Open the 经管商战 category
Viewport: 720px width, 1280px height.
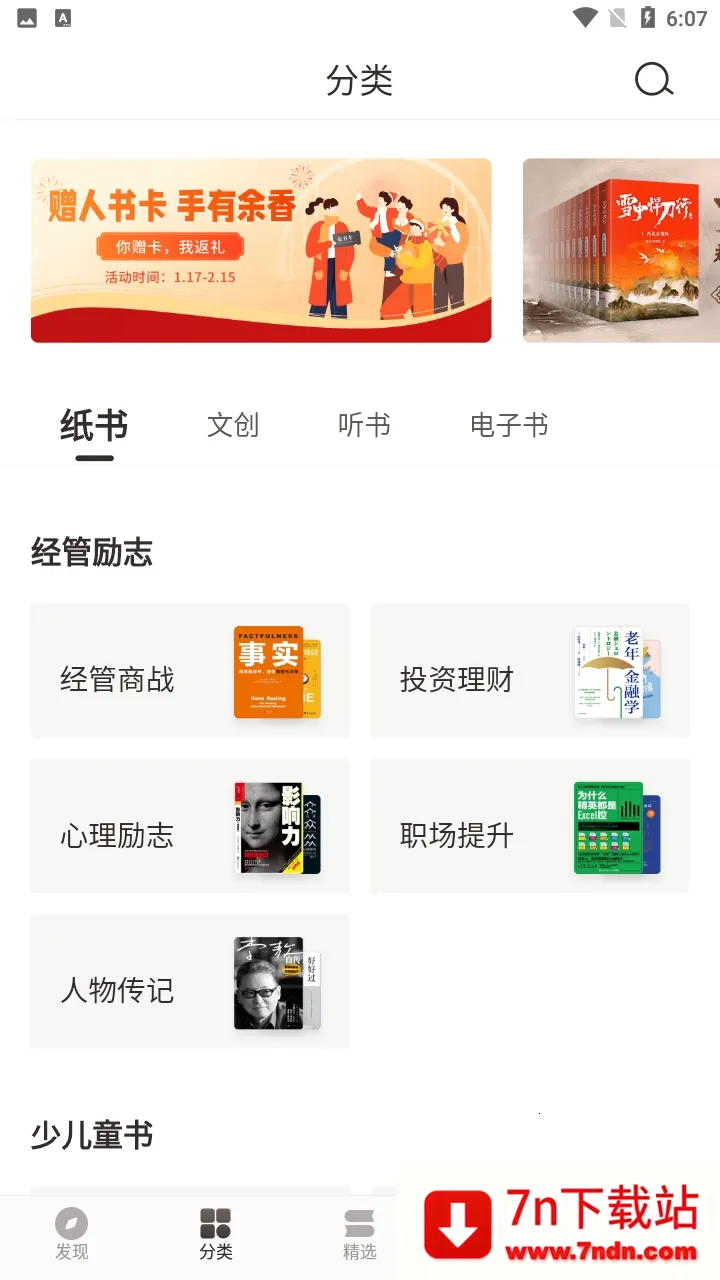click(190, 671)
